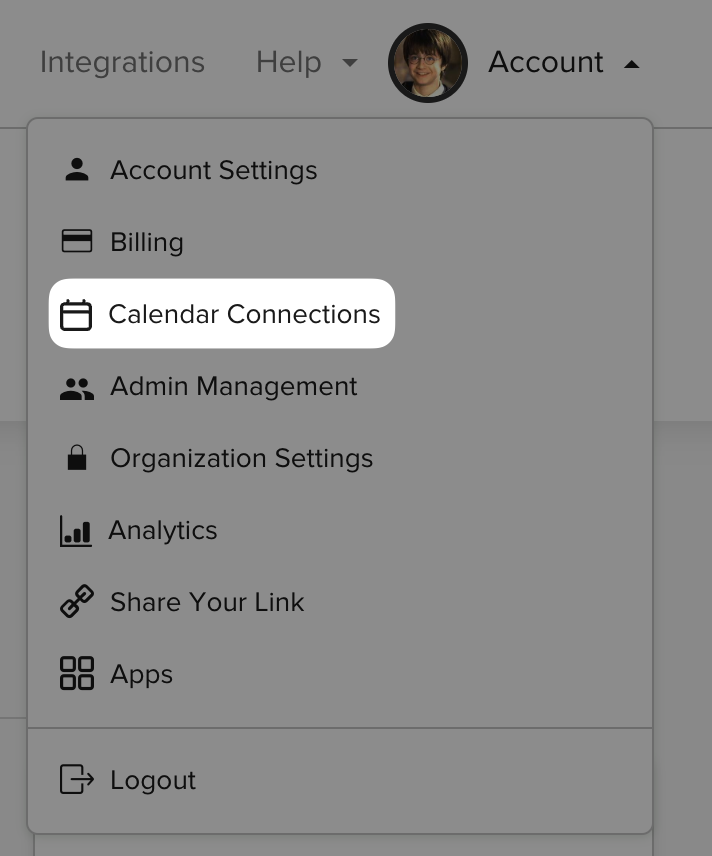The height and width of the screenshot is (856, 712).
Task: Open Account Settings from the menu
Action: [x=212, y=170]
